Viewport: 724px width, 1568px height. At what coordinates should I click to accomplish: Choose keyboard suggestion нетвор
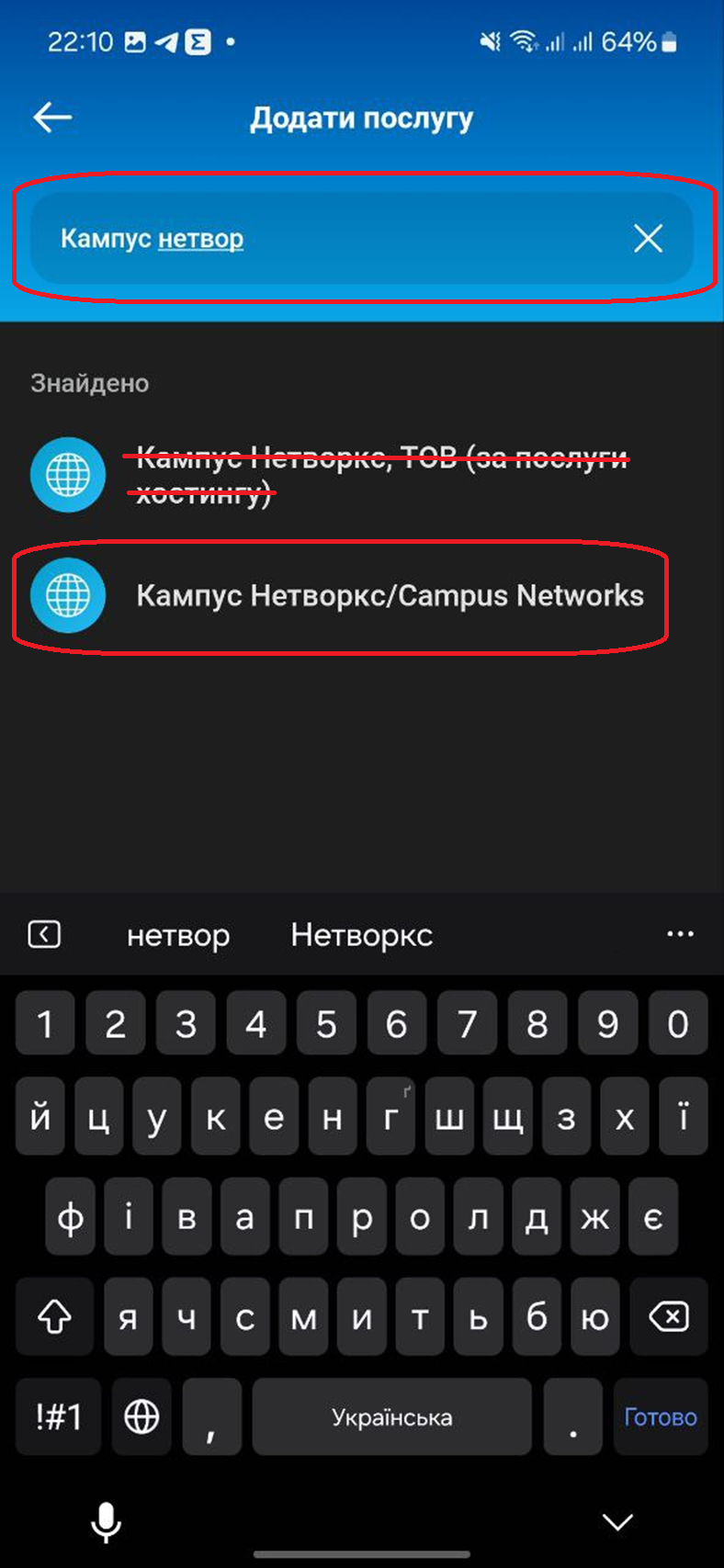tap(178, 935)
